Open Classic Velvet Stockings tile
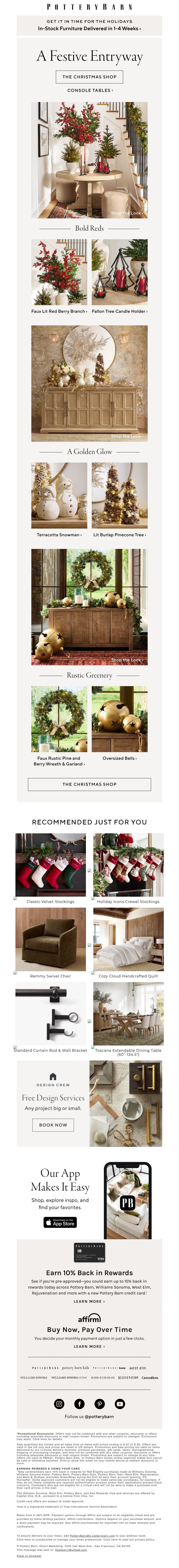179x1568 pixels. tap(51, 901)
